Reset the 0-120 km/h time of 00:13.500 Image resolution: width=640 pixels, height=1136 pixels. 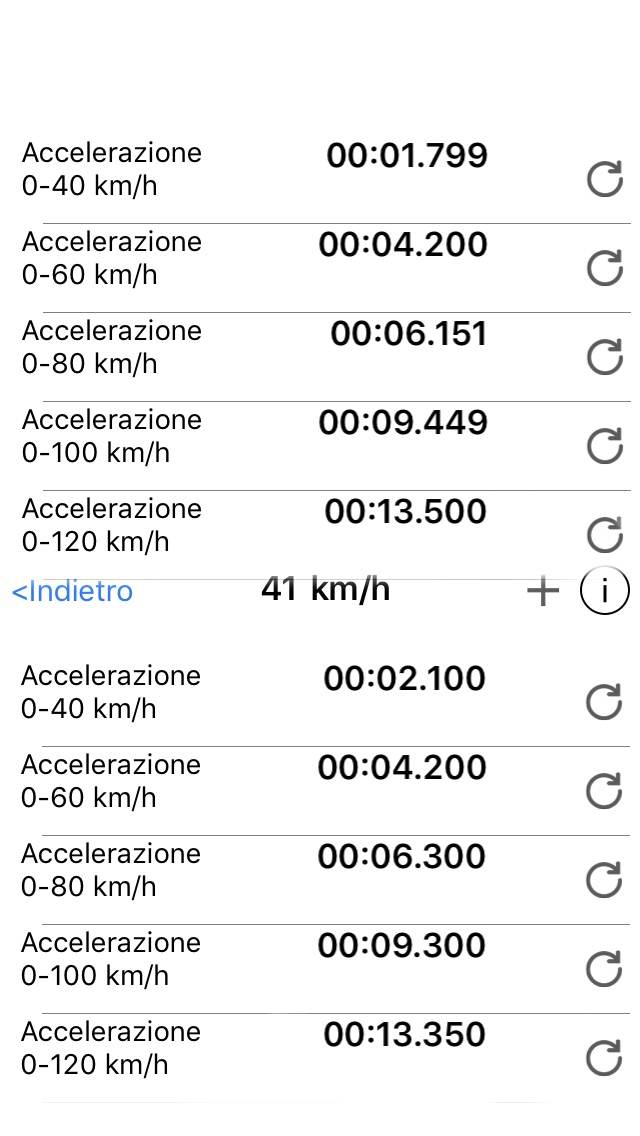click(x=604, y=535)
